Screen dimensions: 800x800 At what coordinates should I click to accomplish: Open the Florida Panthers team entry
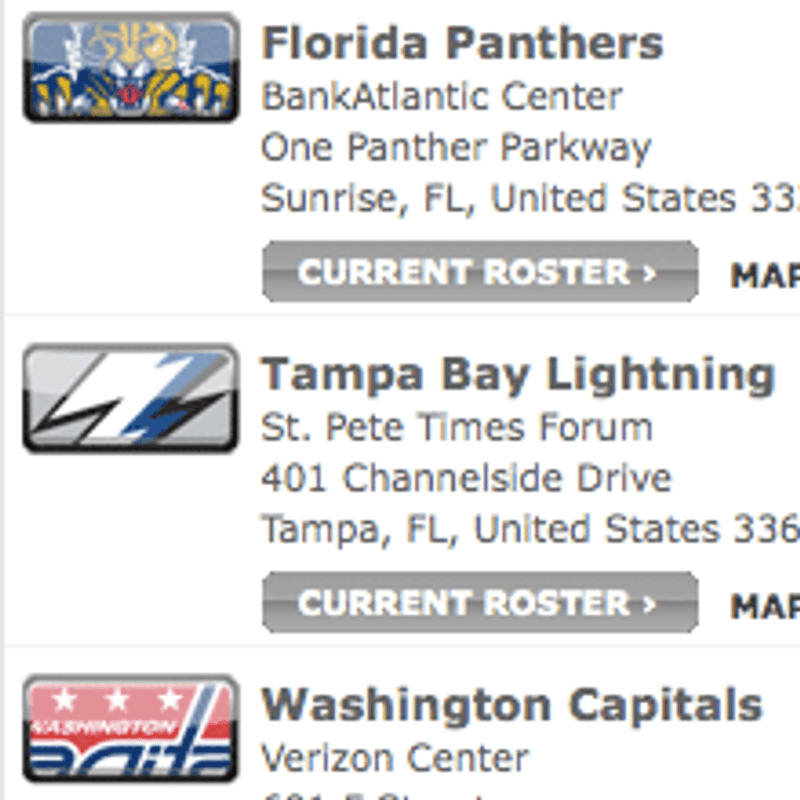461,43
